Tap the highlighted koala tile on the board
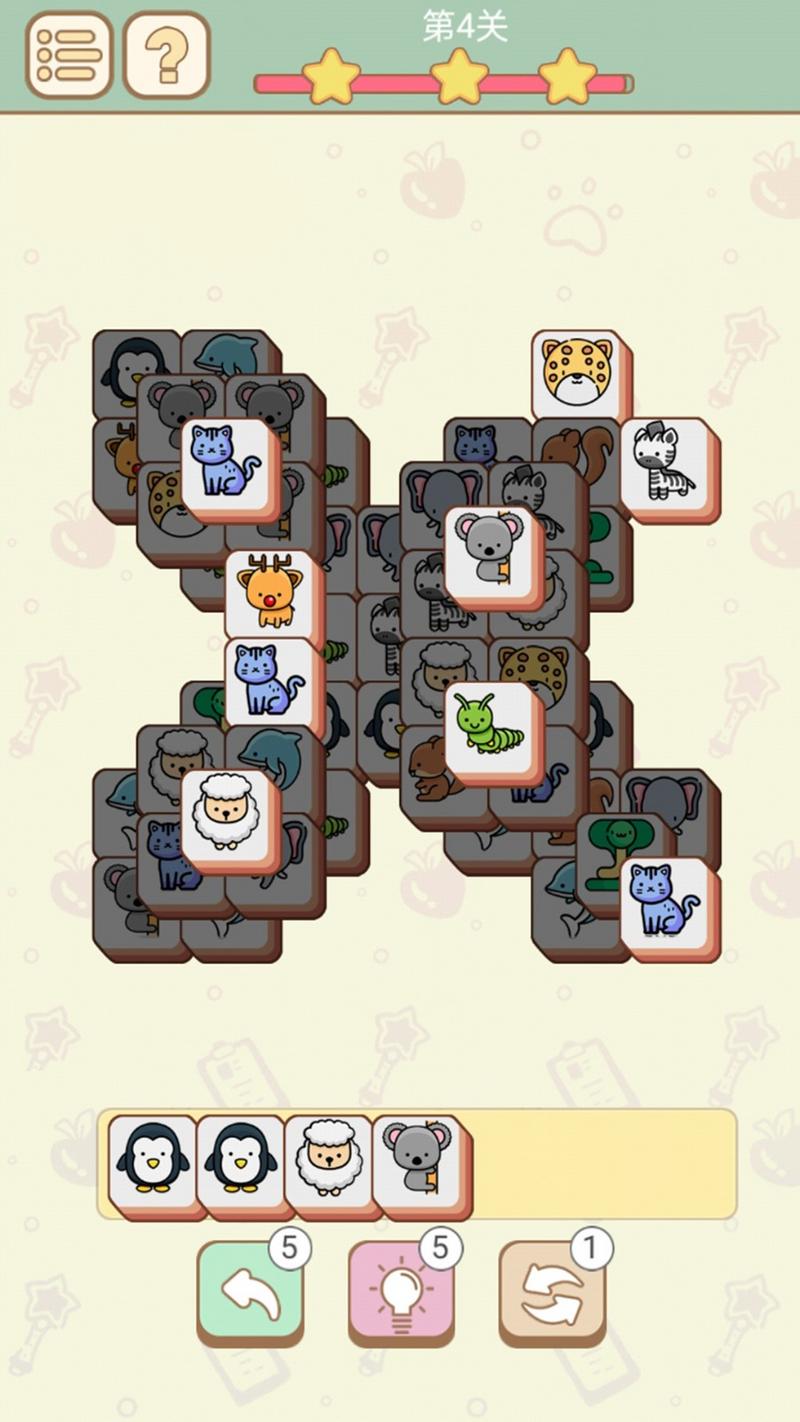 click(490, 552)
